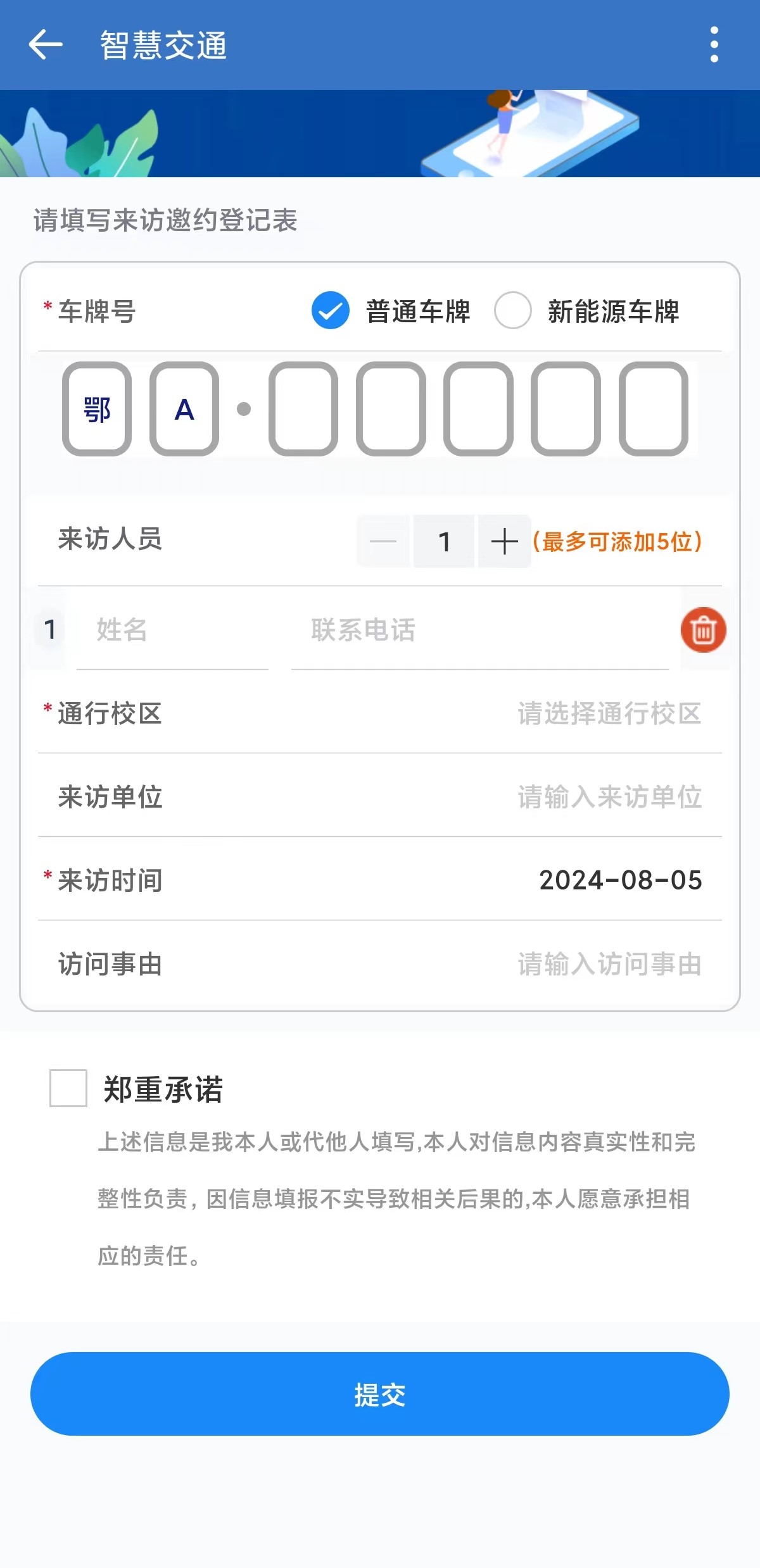Decrease visitor count with minus button
760x1568 pixels.
click(x=383, y=542)
